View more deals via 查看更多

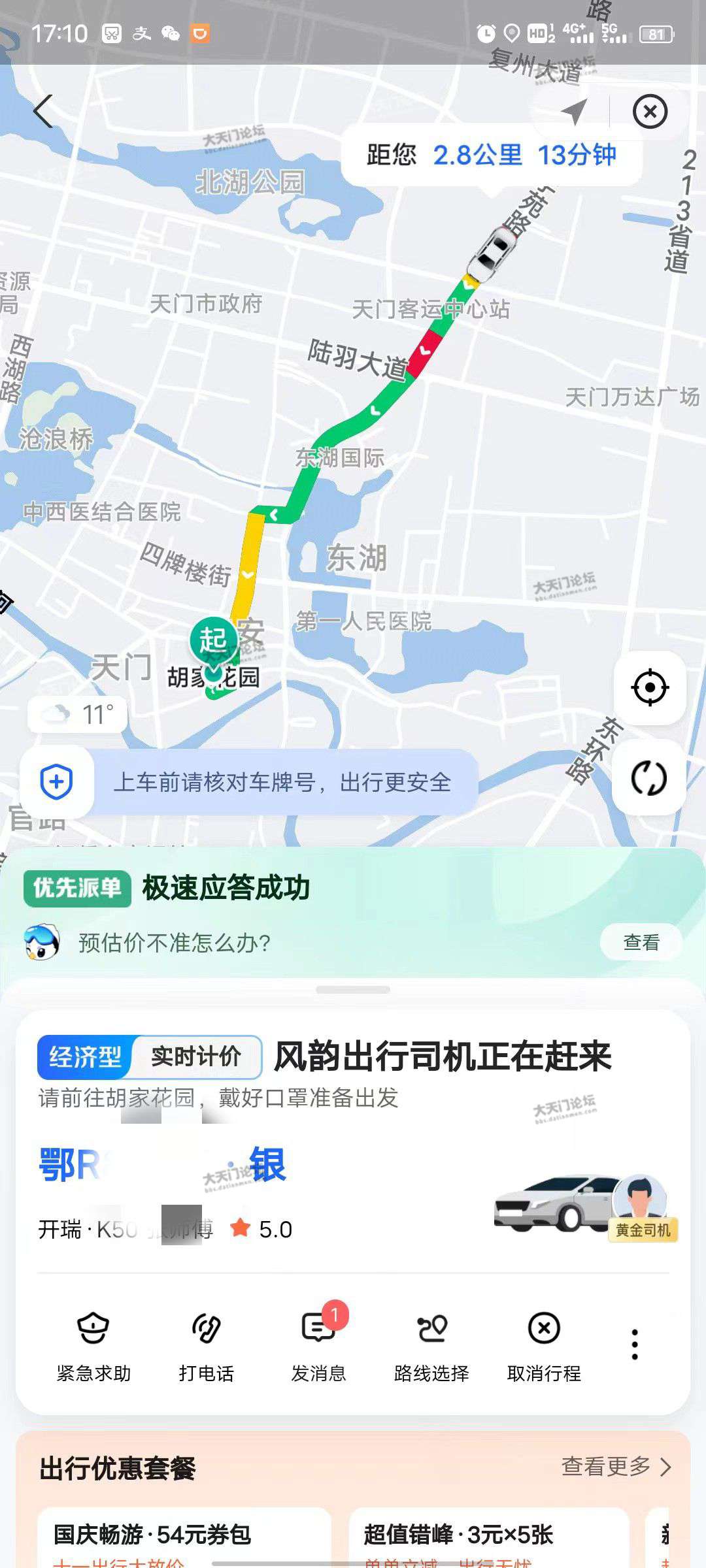pos(616,1467)
